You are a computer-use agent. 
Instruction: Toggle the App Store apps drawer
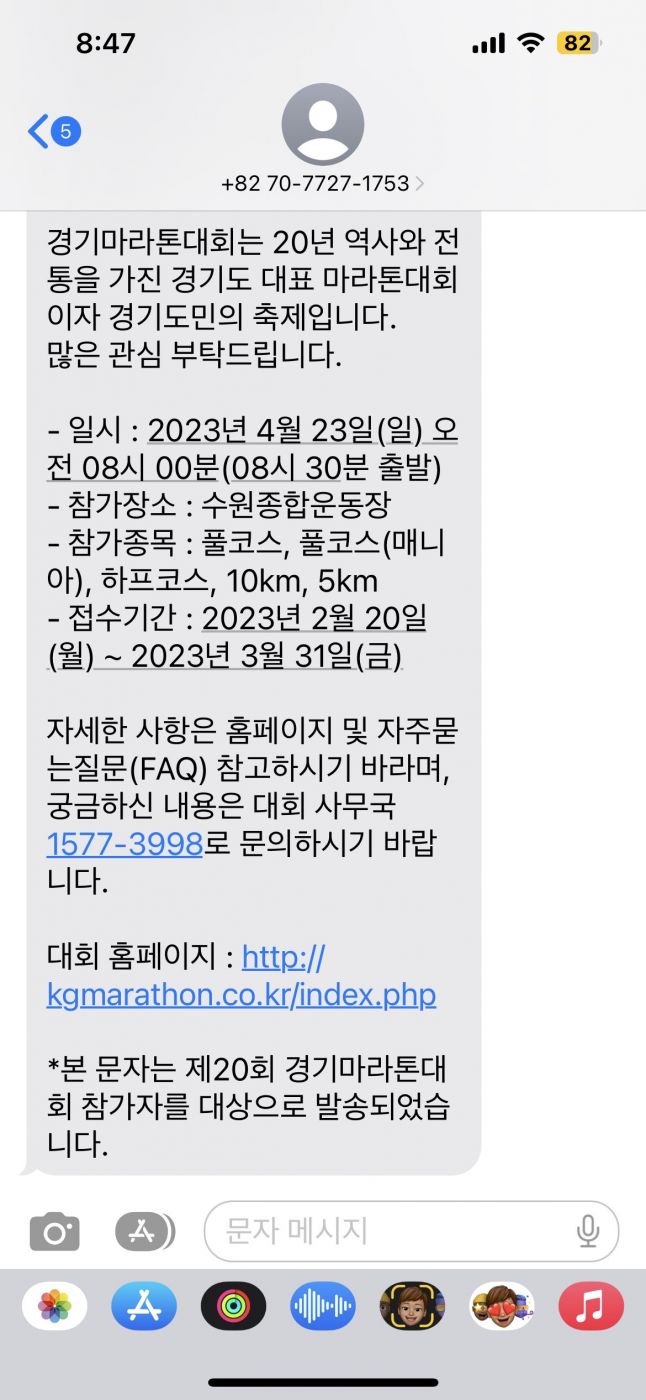(x=144, y=1231)
